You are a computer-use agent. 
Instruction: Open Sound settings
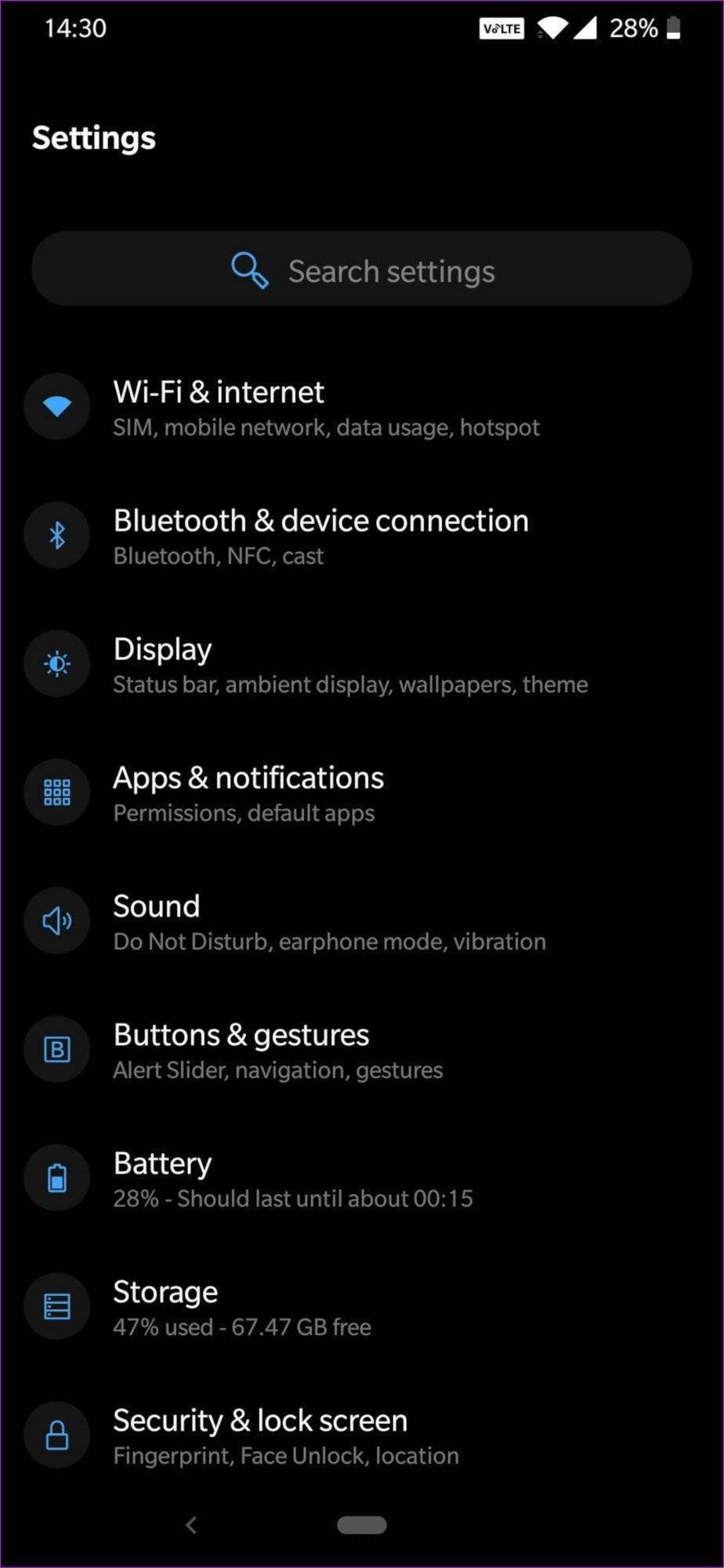[x=328, y=922]
